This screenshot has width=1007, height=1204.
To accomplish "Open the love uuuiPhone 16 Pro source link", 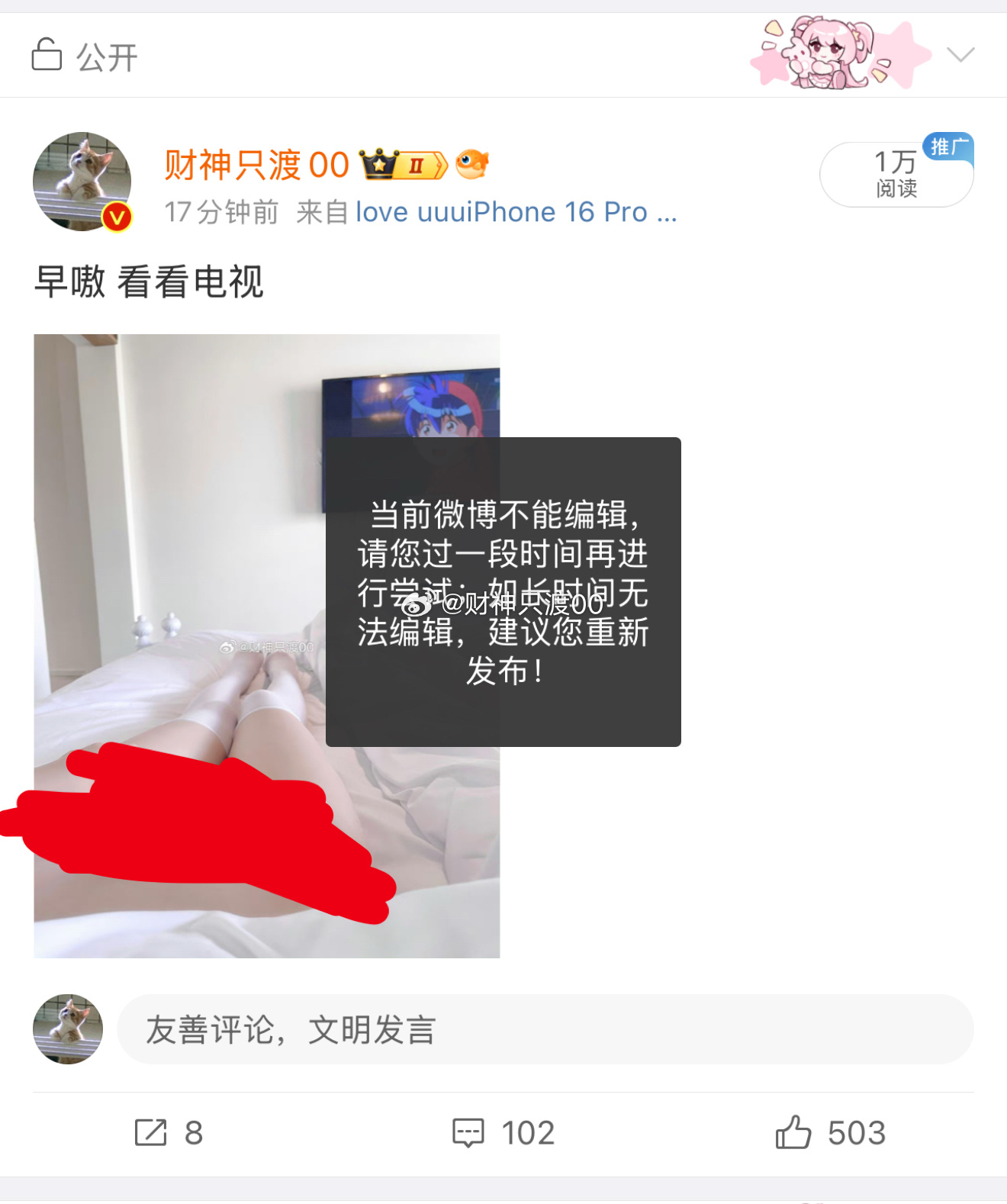I will [x=516, y=212].
